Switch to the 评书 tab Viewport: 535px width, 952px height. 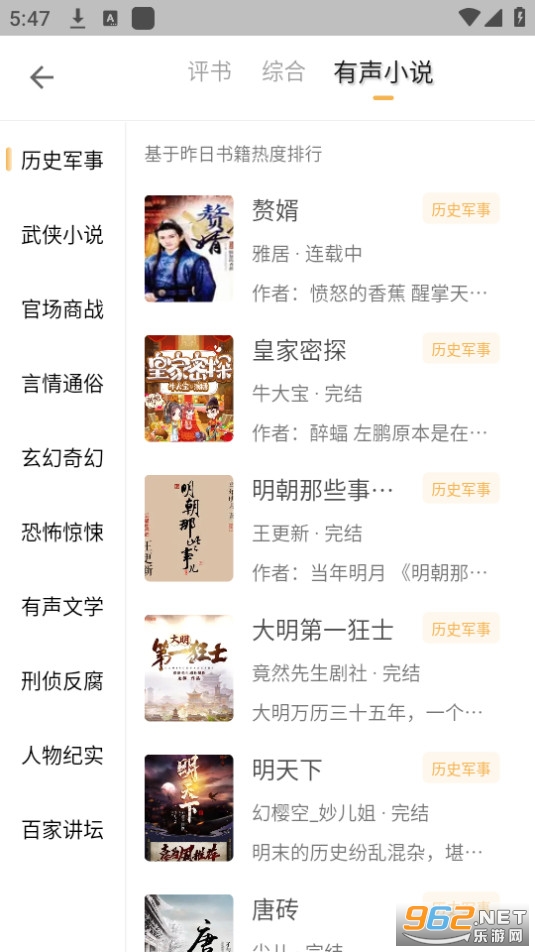click(x=210, y=72)
